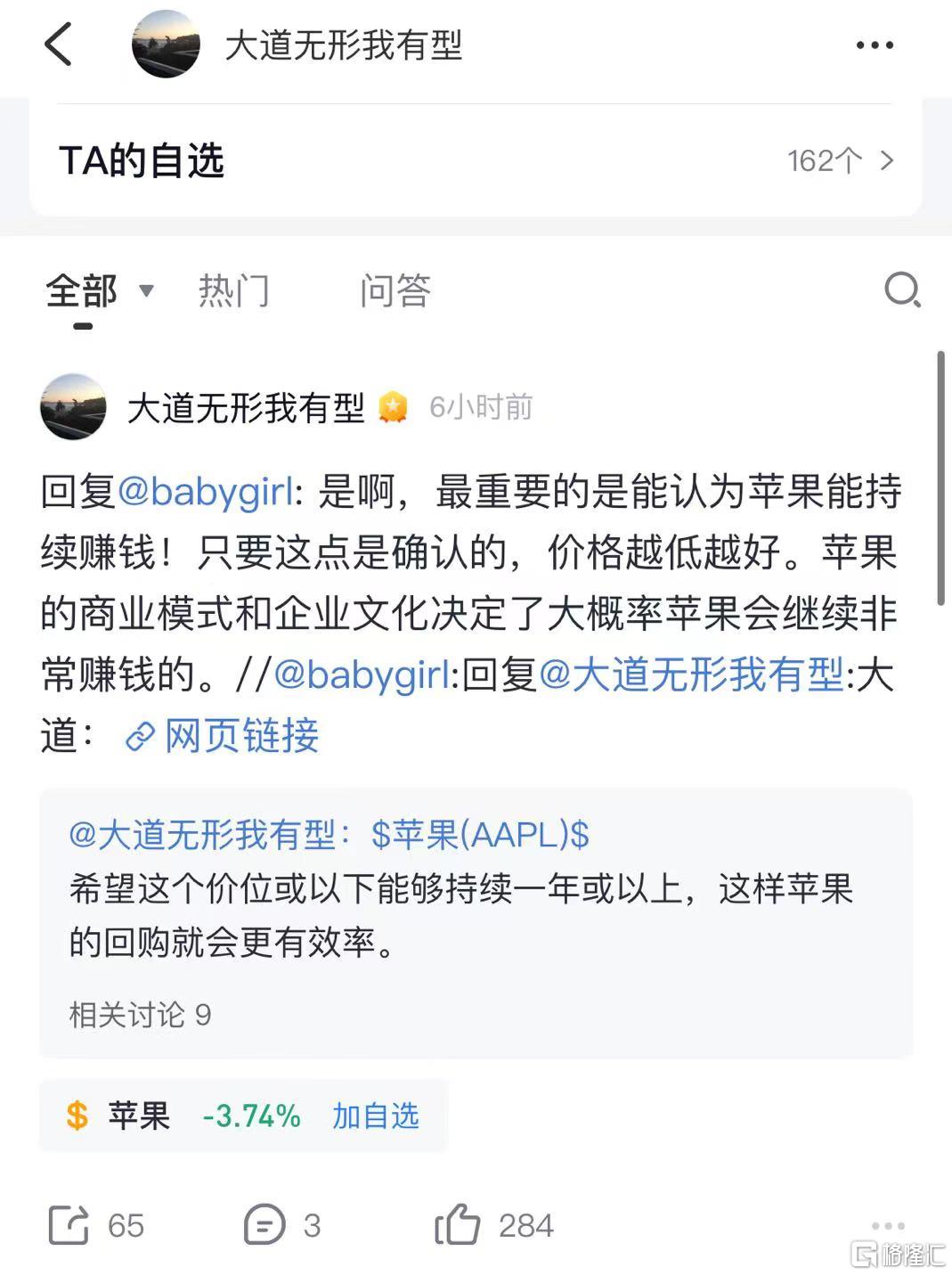View 相关讨论 9 discussions
This screenshot has height=1275, width=952.
[140, 1015]
